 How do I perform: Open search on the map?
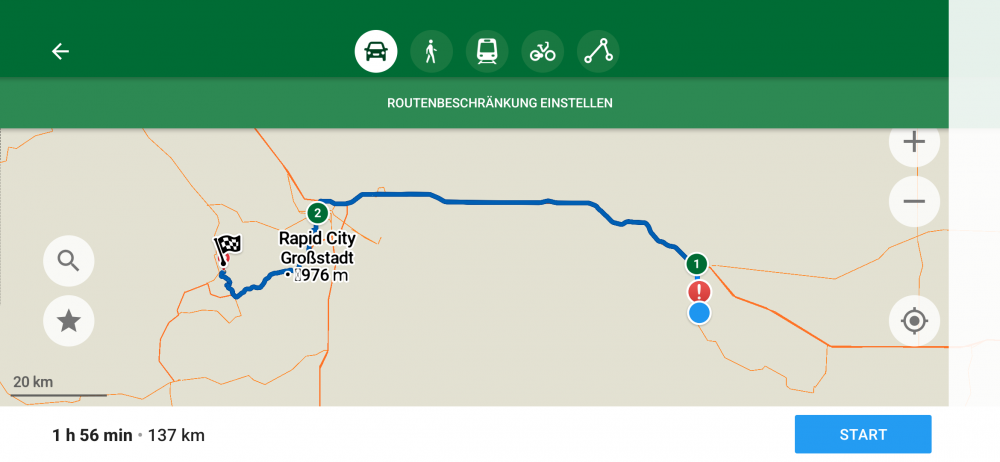pos(69,262)
